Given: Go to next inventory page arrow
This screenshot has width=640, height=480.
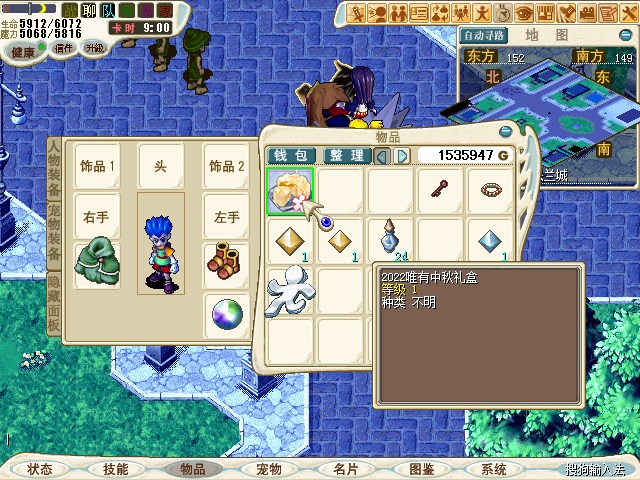Looking at the screenshot, I should pyautogui.click(x=401, y=156).
